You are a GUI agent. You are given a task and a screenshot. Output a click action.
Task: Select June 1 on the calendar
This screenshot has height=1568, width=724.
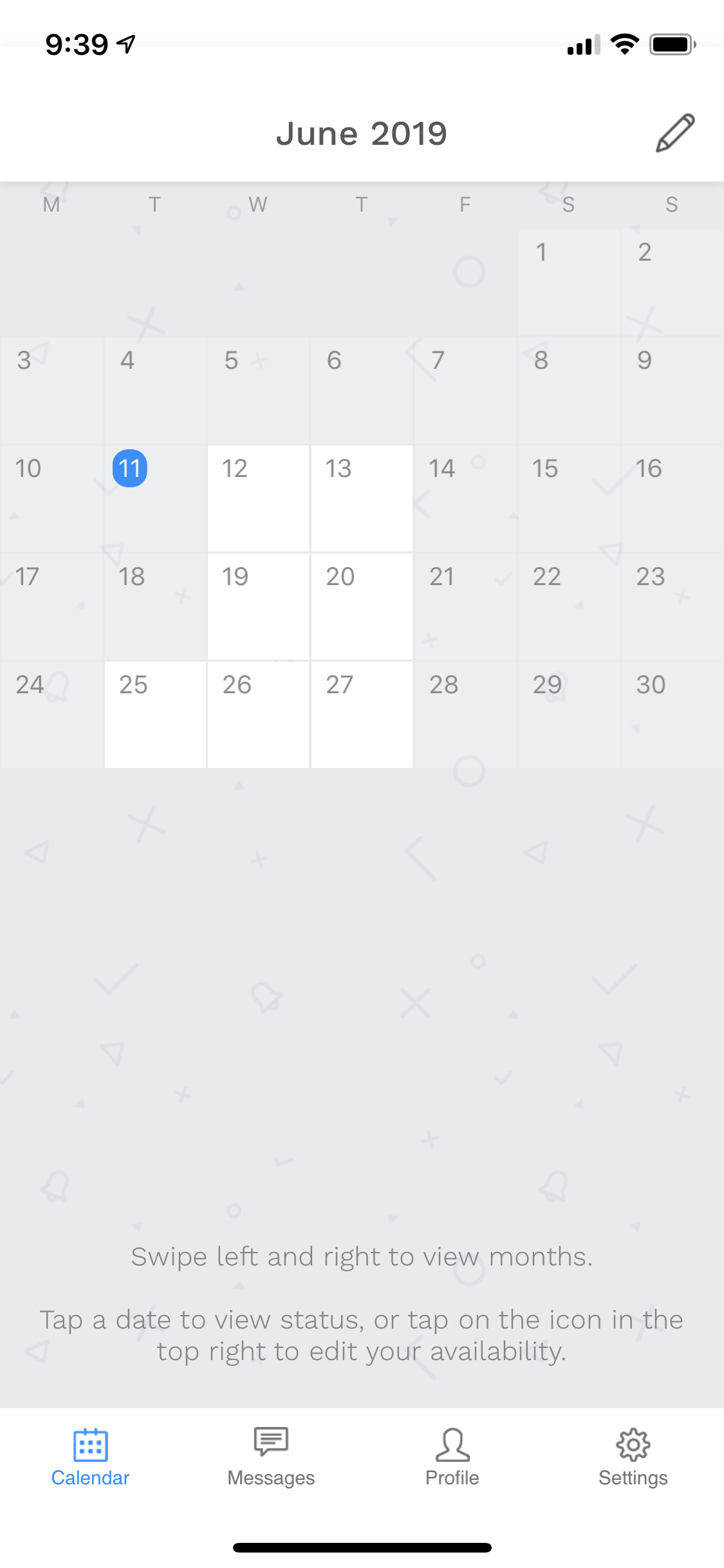569,282
